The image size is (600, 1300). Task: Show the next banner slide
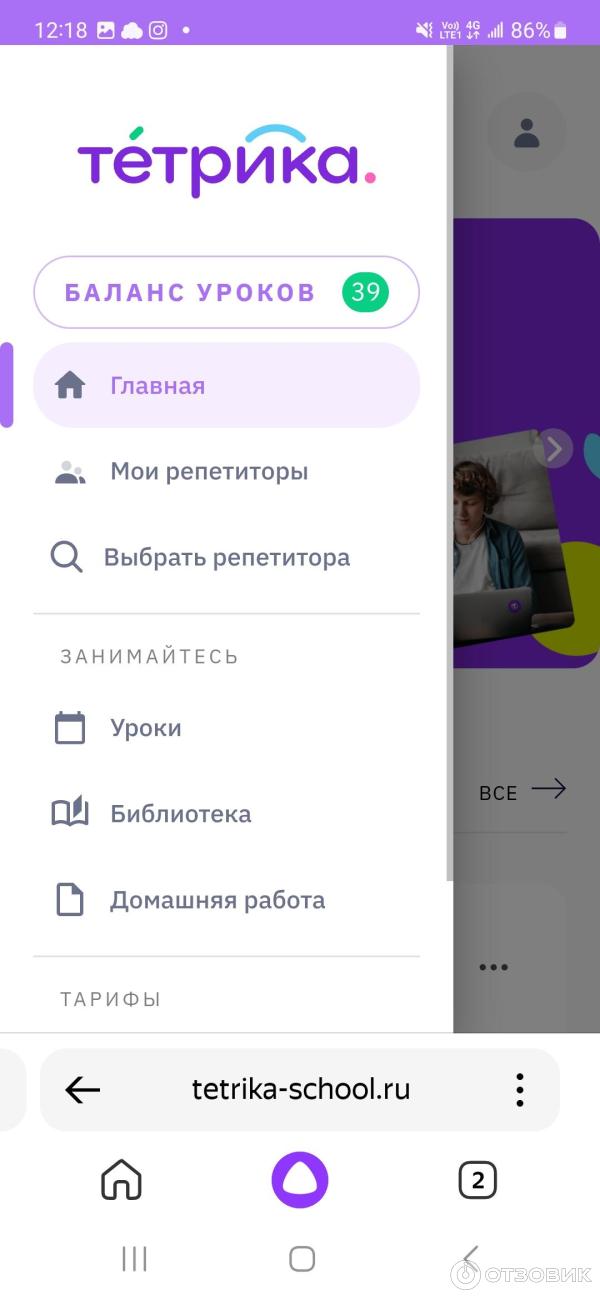click(552, 449)
